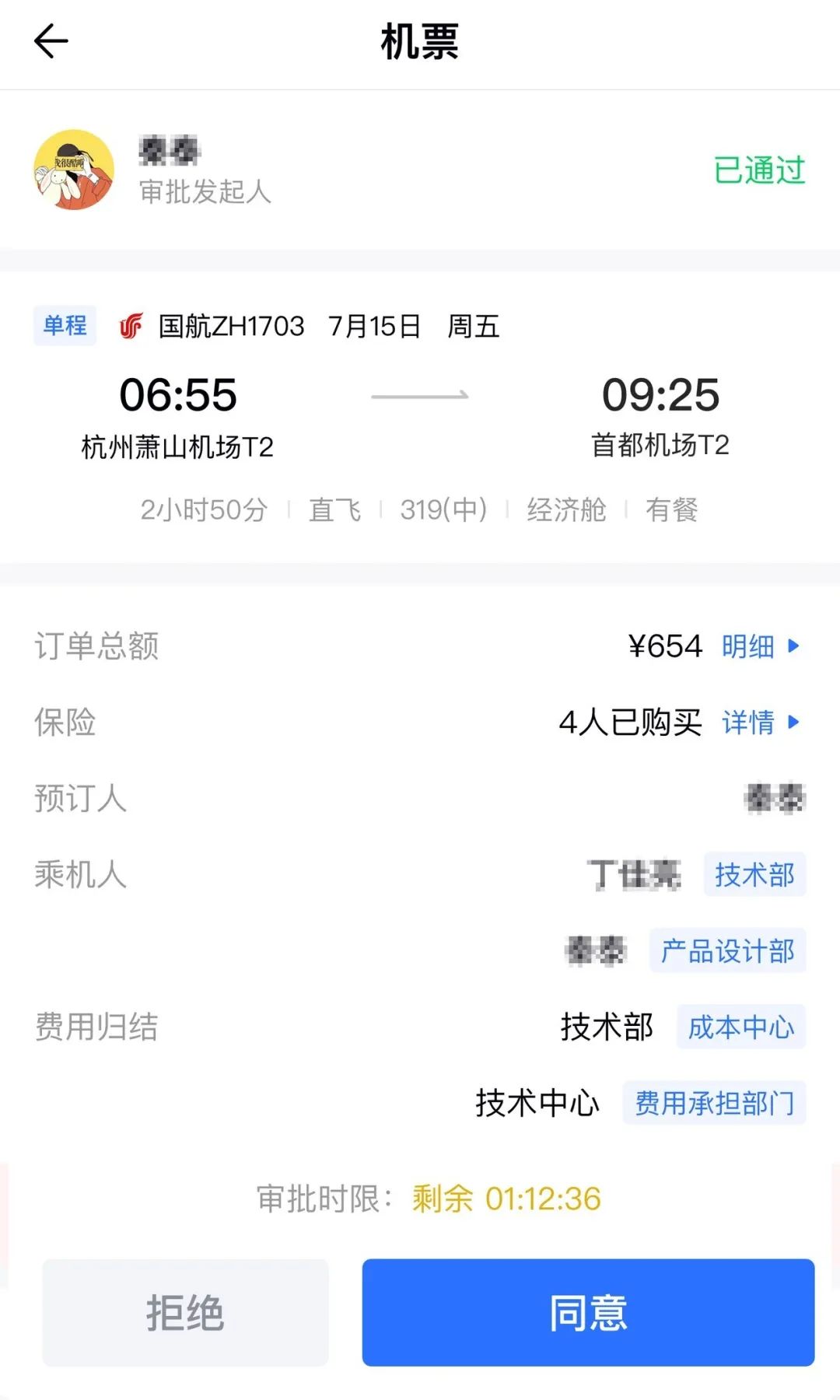Expand the 明细 order total details
The width and height of the screenshot is (840, 1400).
pos(760,646)
